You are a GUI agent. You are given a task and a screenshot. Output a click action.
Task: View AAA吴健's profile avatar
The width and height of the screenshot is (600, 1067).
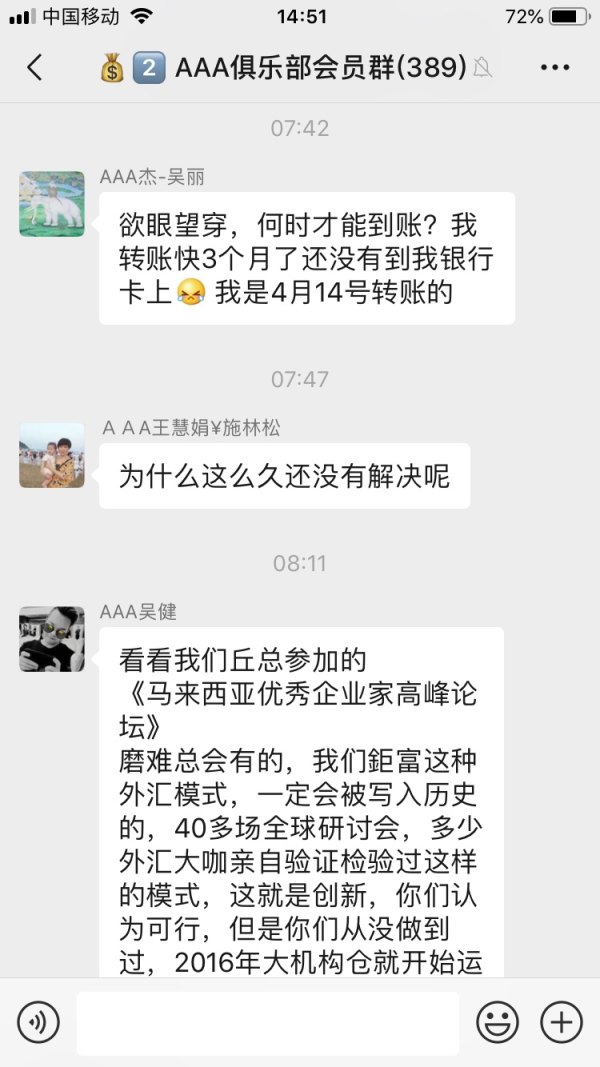click(52, 638)
